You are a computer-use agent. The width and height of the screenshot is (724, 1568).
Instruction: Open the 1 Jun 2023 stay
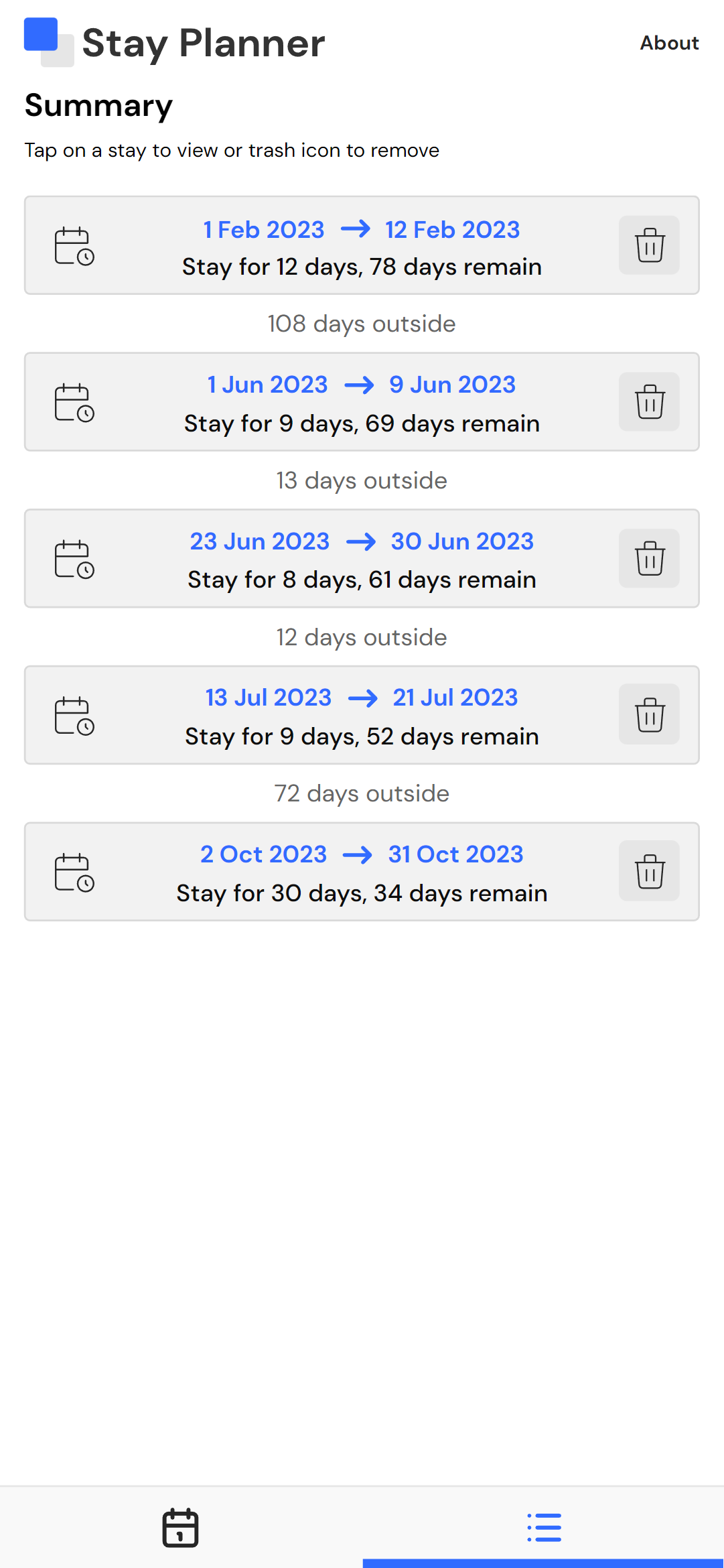pyautogui.click(x=362, y=402)
